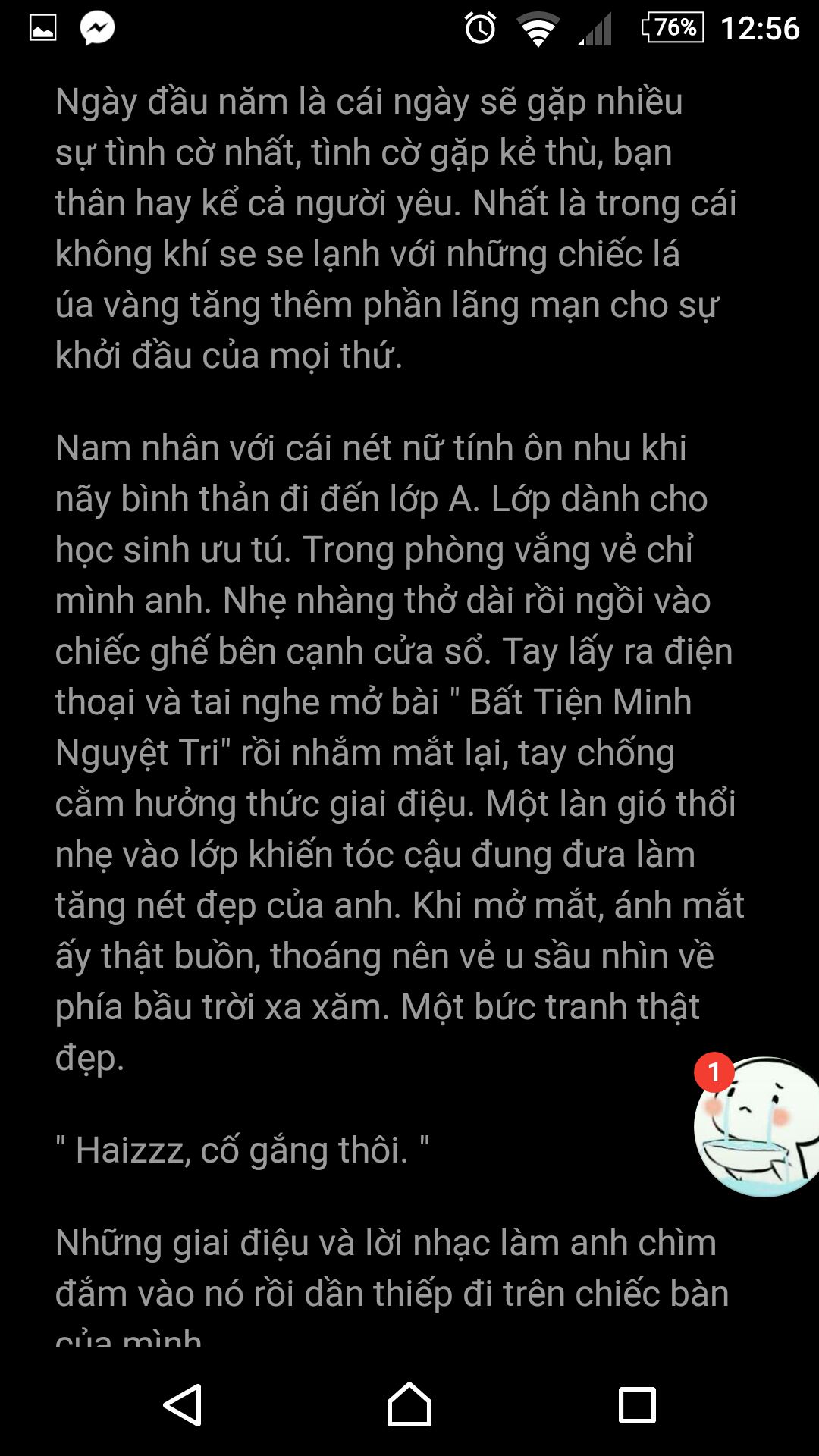819x1456 pixels.
Task: Open the recent apps overview
Action: coord(637,1405)
